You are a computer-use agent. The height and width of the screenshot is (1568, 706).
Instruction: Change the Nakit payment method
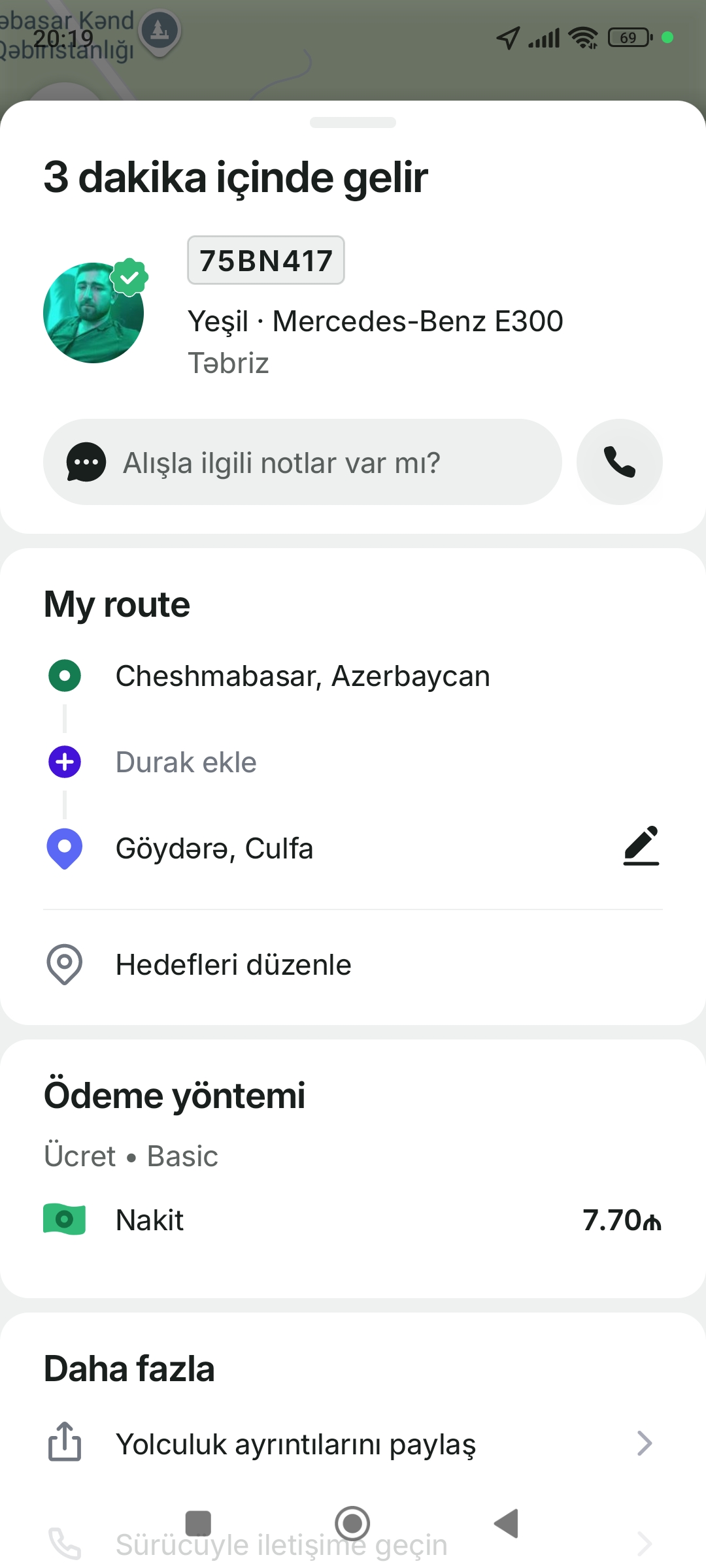pyautogui.click(x=150, y=1220)
